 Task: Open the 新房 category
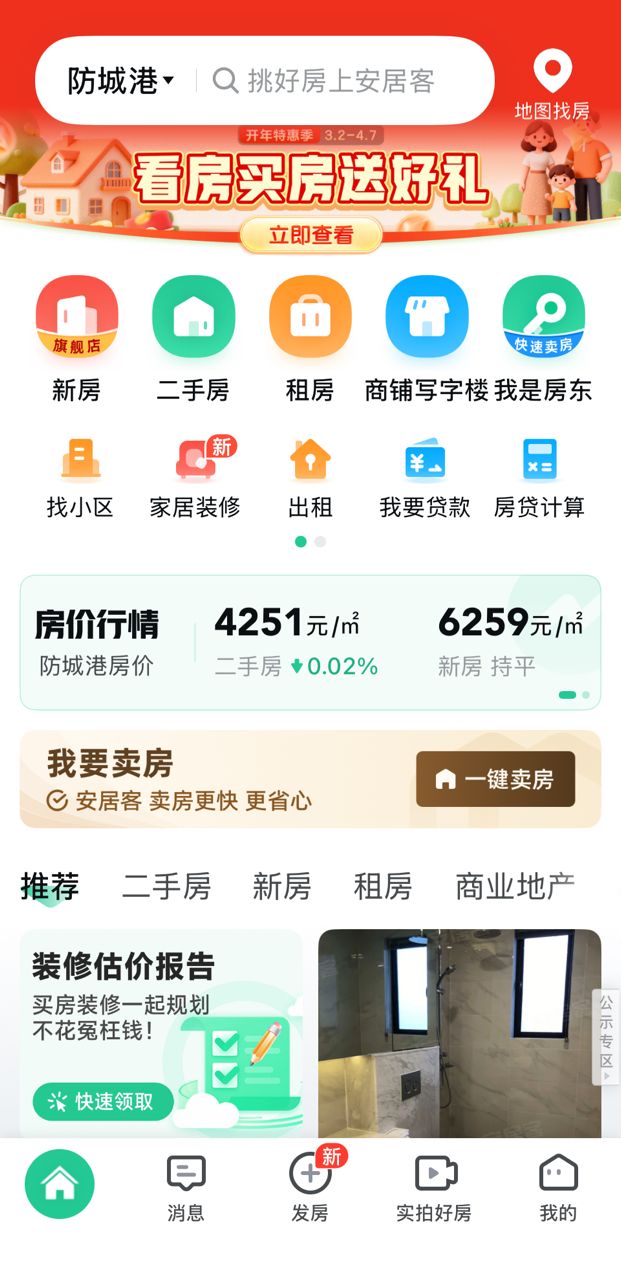point(77,340)
